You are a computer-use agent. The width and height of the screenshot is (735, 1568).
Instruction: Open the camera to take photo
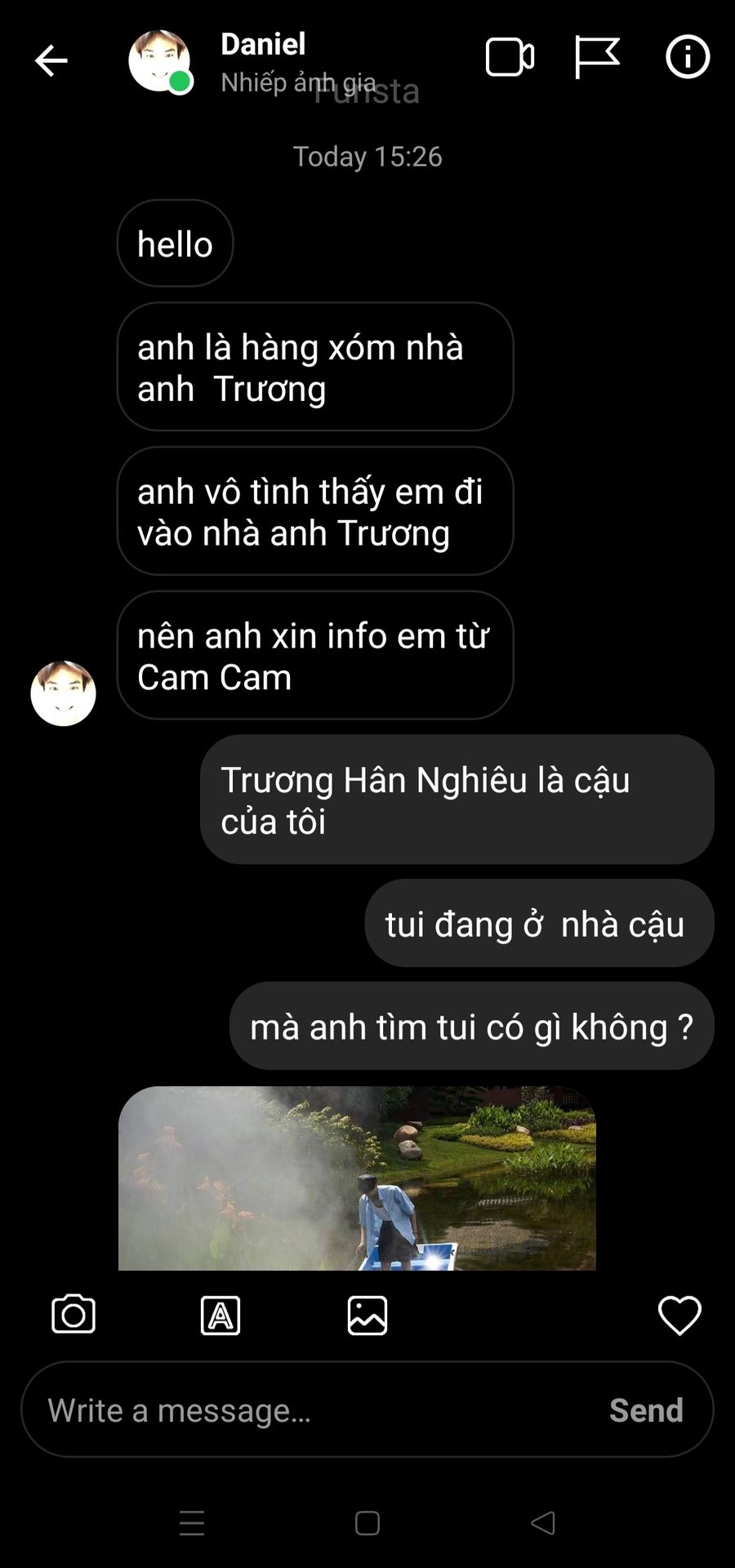pos(73,1315)
